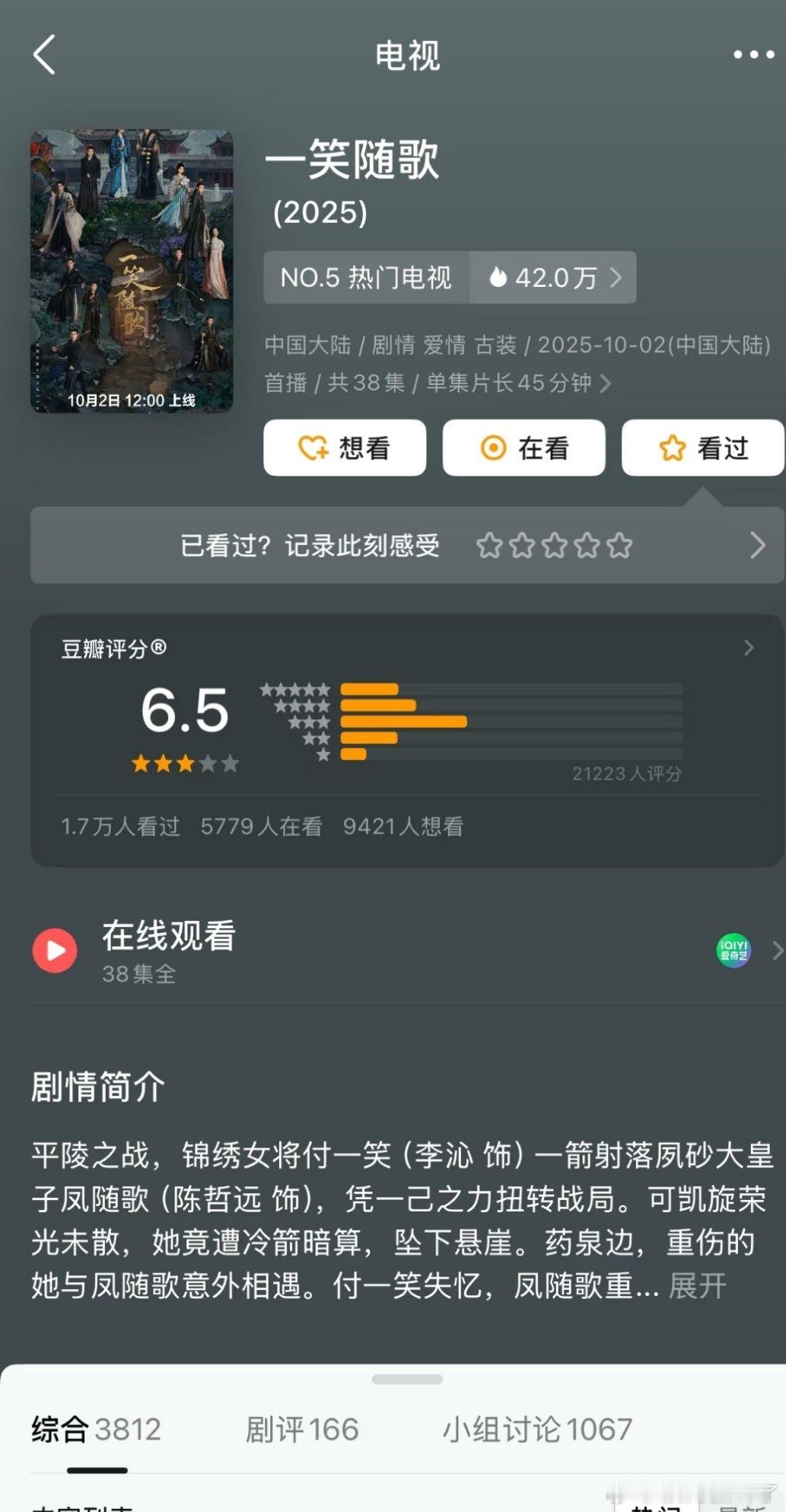Expand the plot summary with 展开
786x1512 pixels.
pyautogui.click(x=697, y=1286)
